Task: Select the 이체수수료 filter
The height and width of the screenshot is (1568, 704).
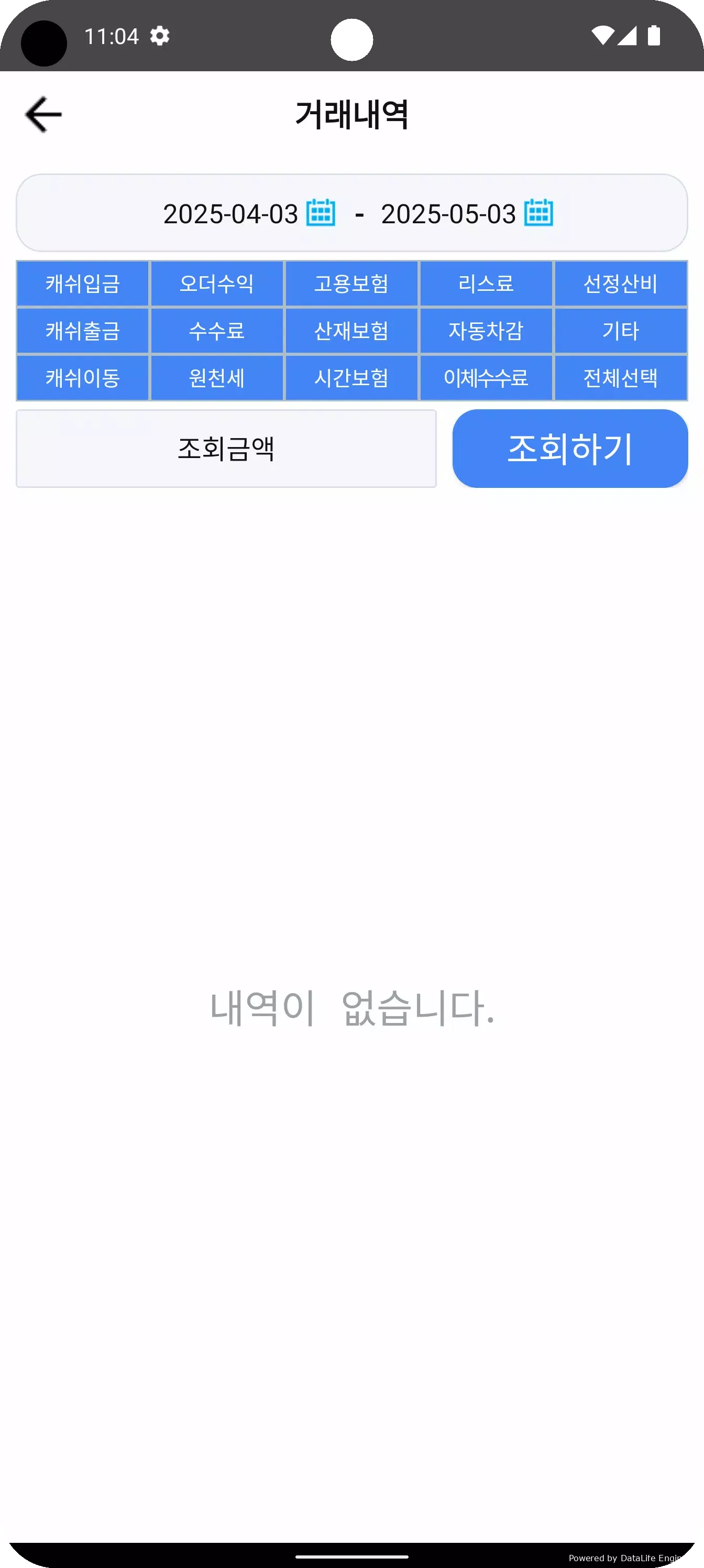Action: click(486, 378)
